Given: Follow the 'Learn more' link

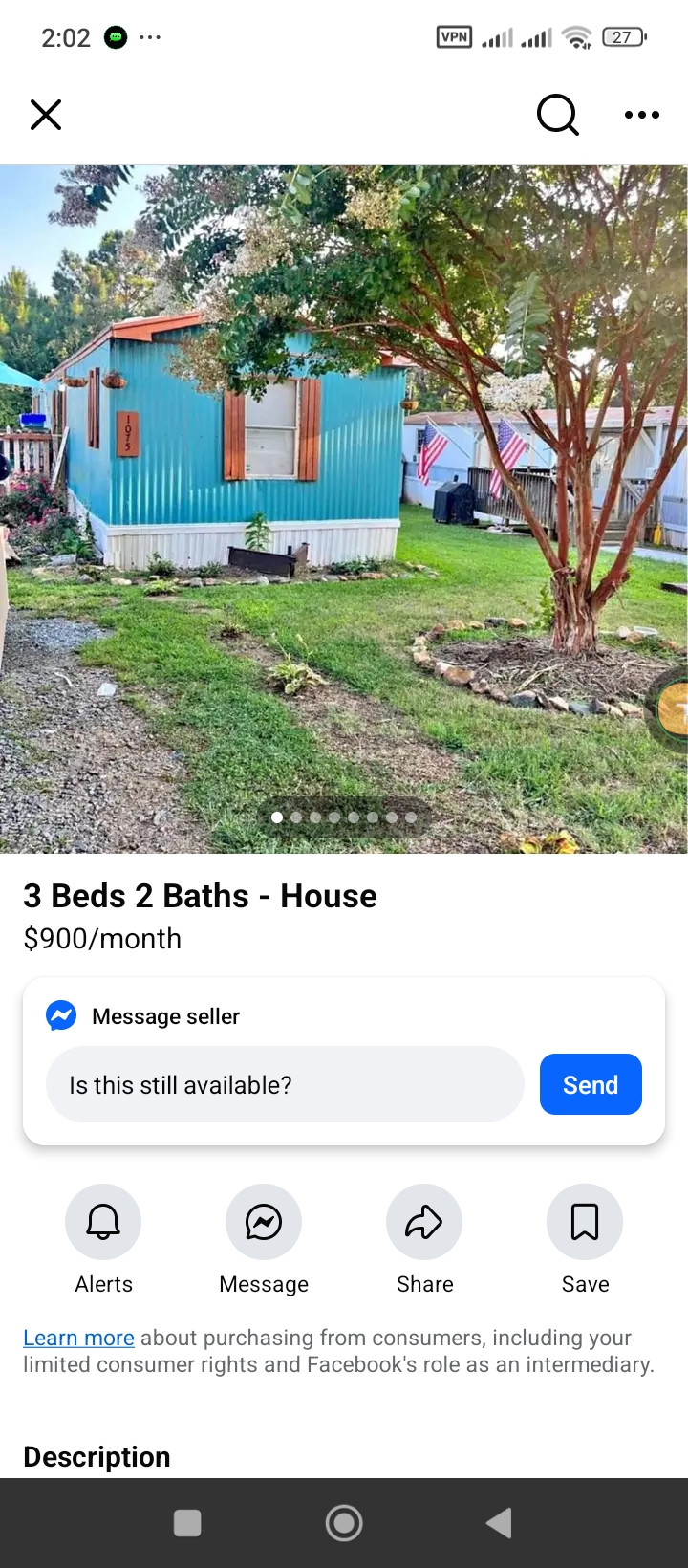Looking at the screenshot, I should pyautogui.click(x=78, y=1338).
